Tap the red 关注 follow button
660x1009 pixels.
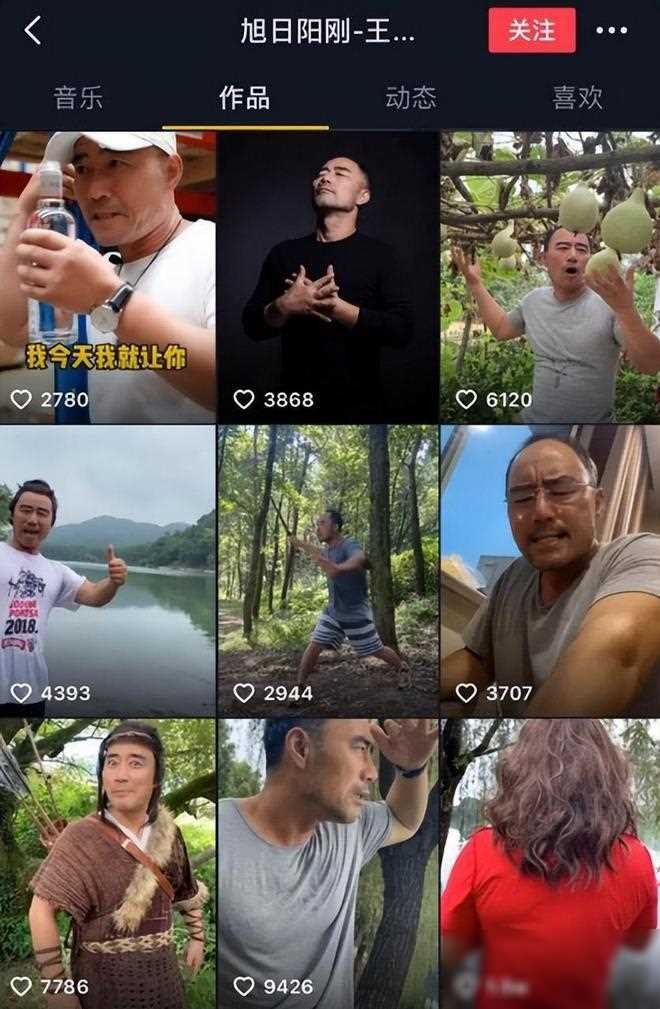tap(531, 31)
